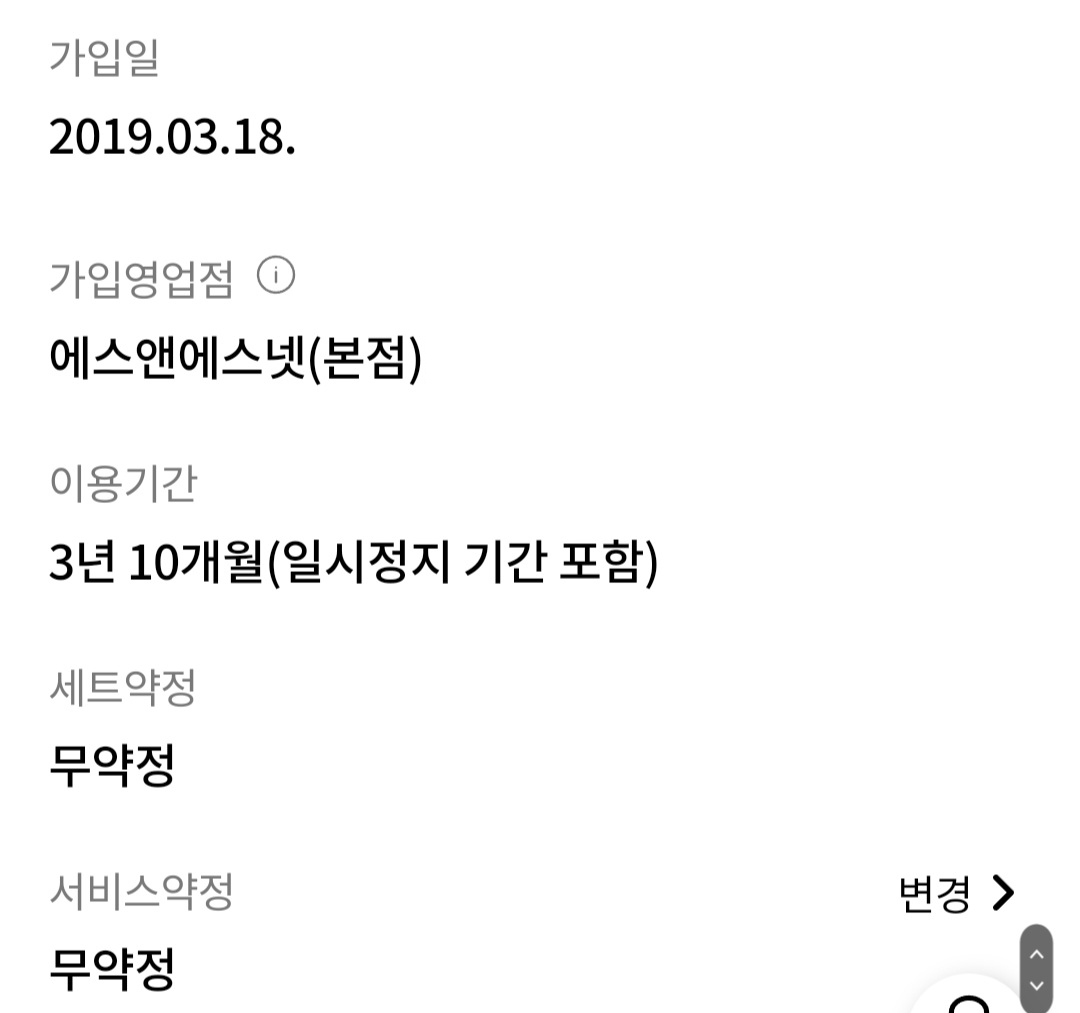Image resolution: width=1080 pixels, height=1013 pixels.
Task: Tap the scroll-down arrow on the scroll handle
Action: (1037, 987)
